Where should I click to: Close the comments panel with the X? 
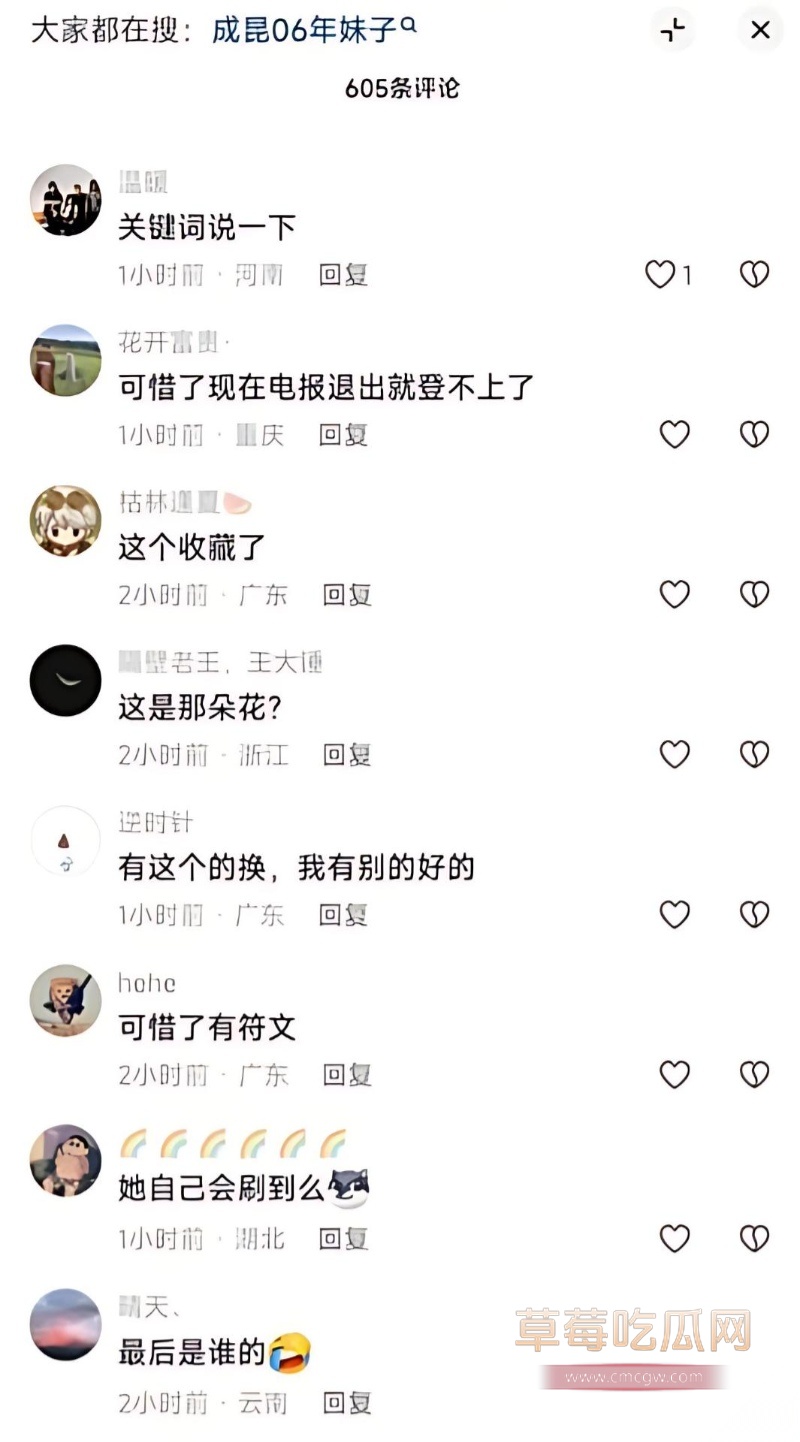click(x=760, y=30)
